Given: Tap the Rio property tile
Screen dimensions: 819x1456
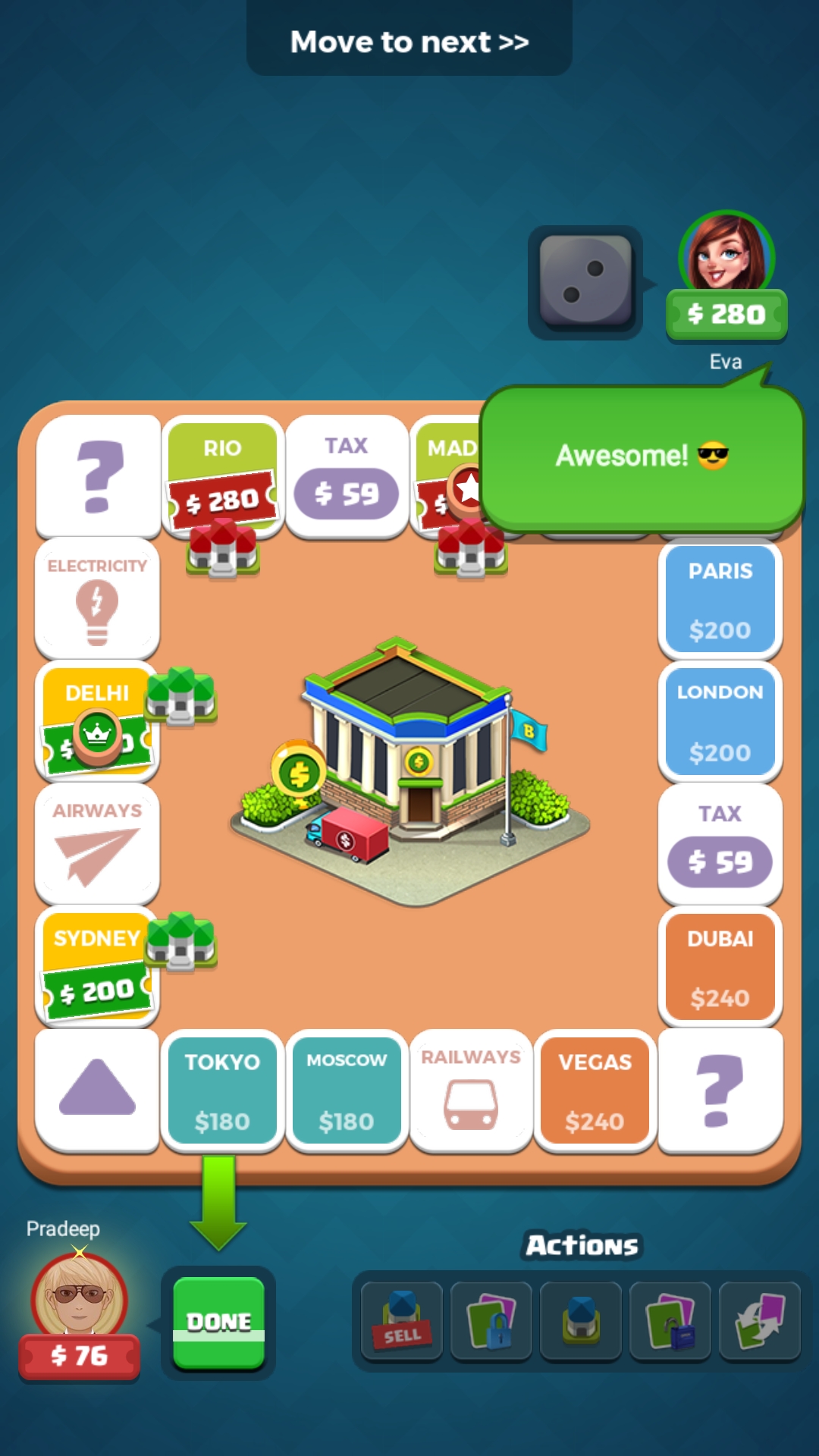Looking at the screenshot, I should coord(222,474).
